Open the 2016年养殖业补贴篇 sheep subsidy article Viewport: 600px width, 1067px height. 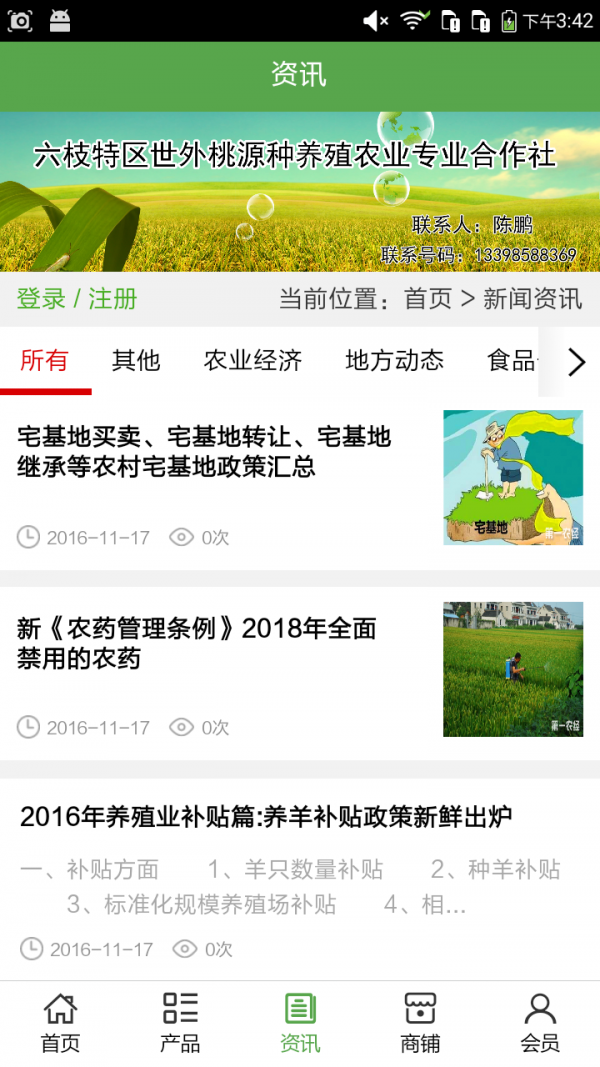pyautogui.click(x=266, y=817)
